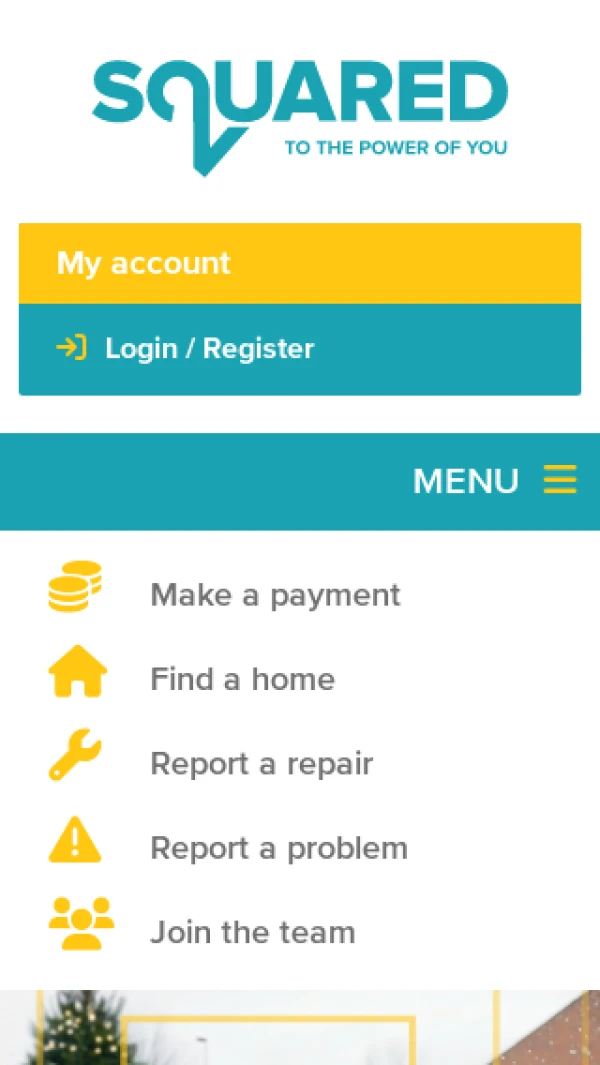This screenshot has height=1065, width=600.
Task: Select Make a payment
Action: 274,595
